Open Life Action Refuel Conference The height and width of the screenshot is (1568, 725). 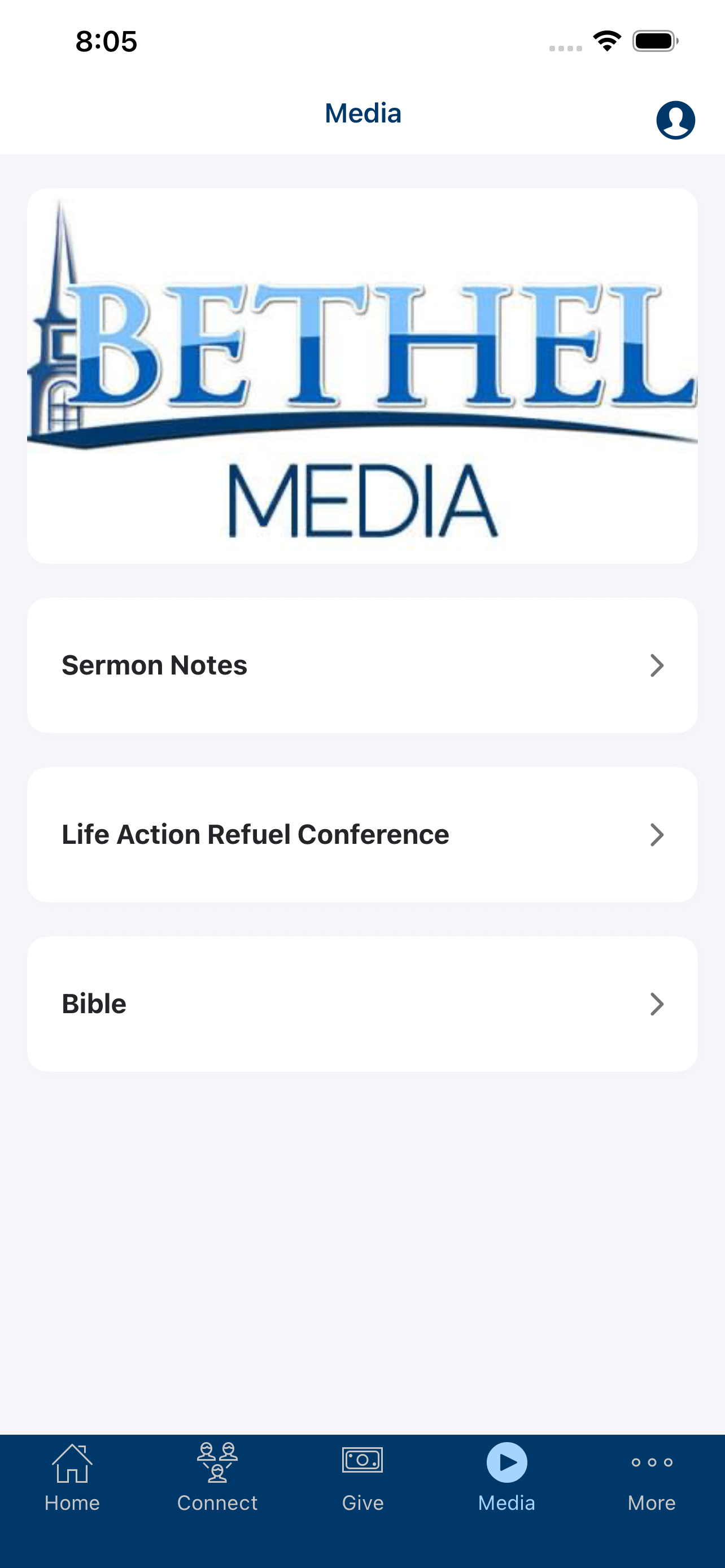click(362, 835)
